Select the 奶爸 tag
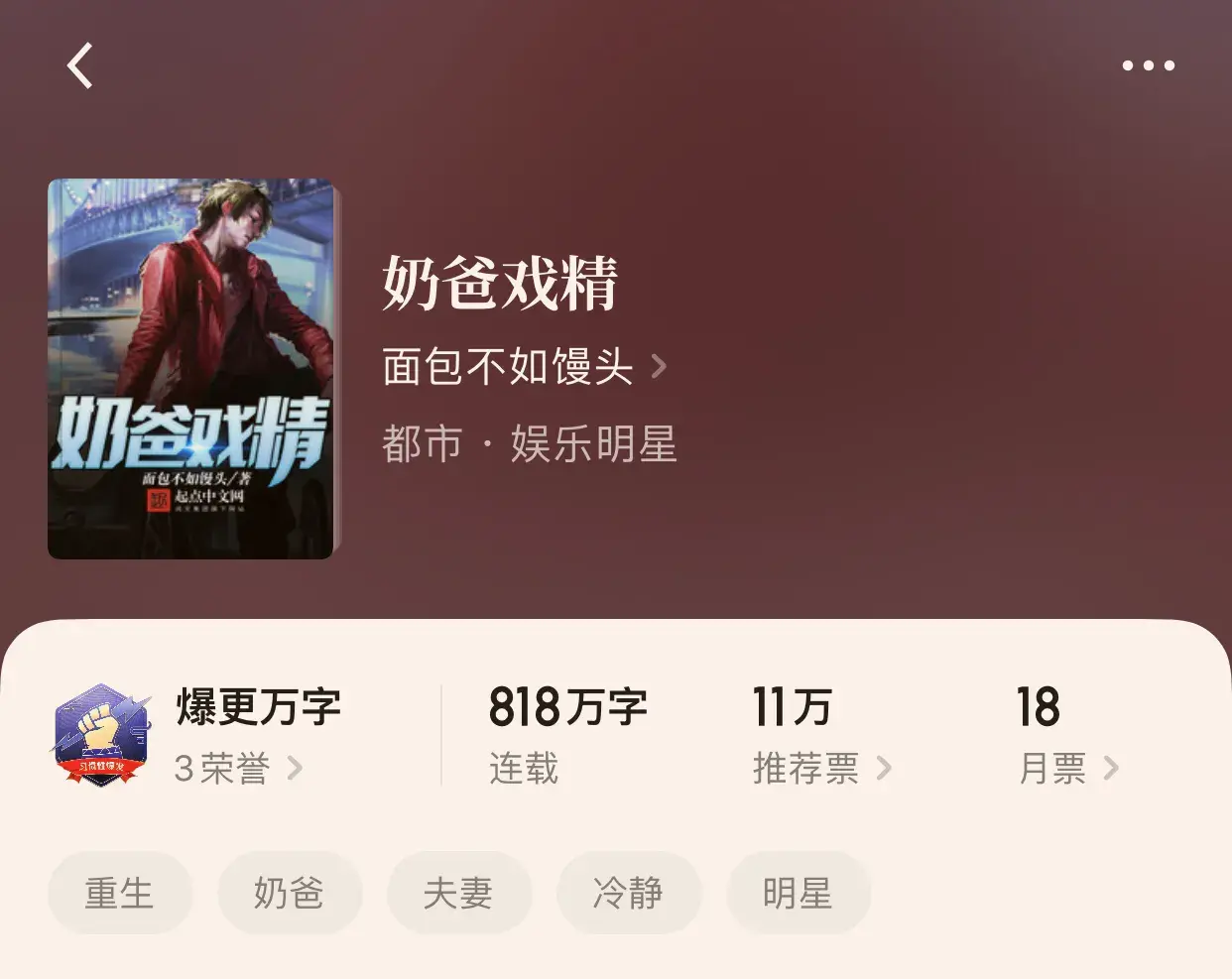The width and height of the screenshot is (1232, 979). [x=289, y=893]
